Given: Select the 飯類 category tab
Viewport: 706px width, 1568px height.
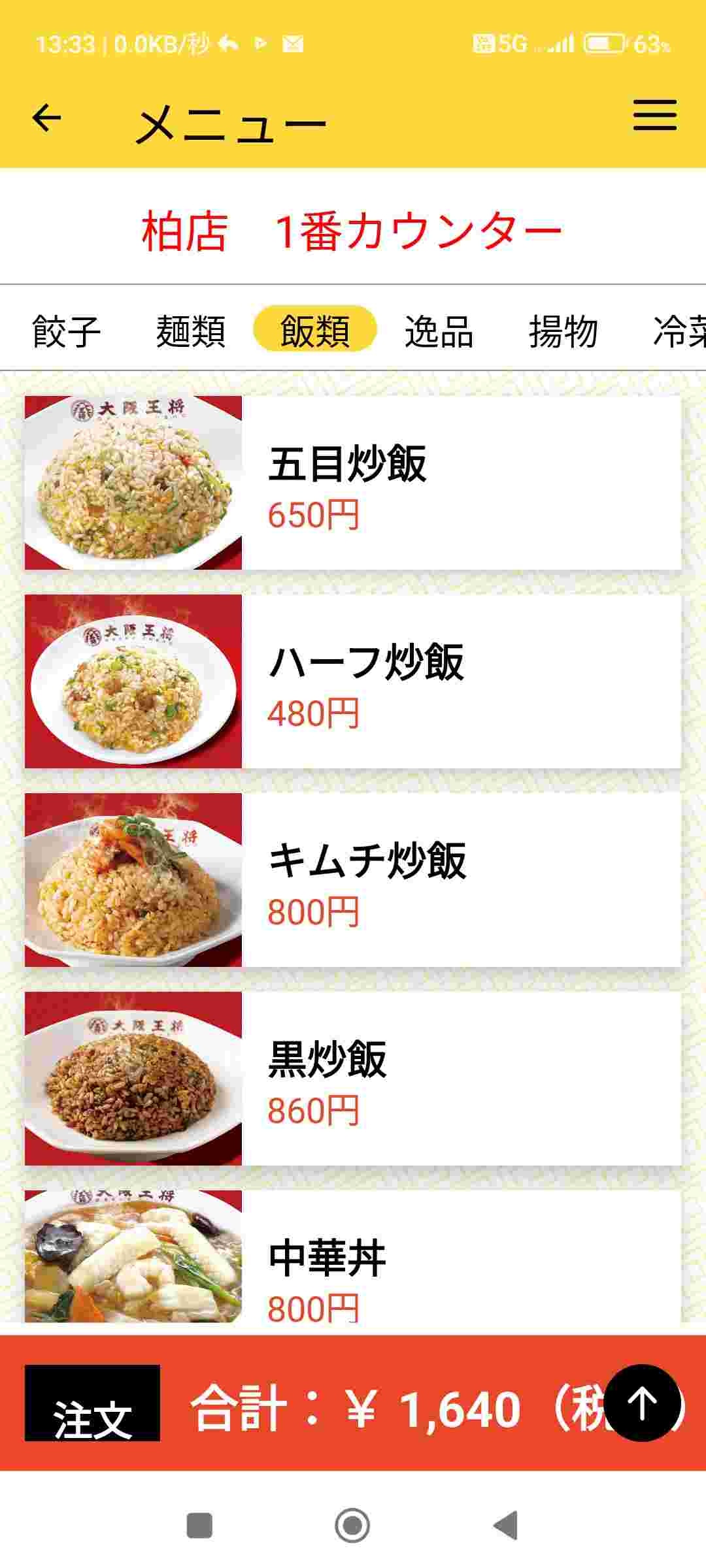Looking at the screenshot, I should pos(314,329).
